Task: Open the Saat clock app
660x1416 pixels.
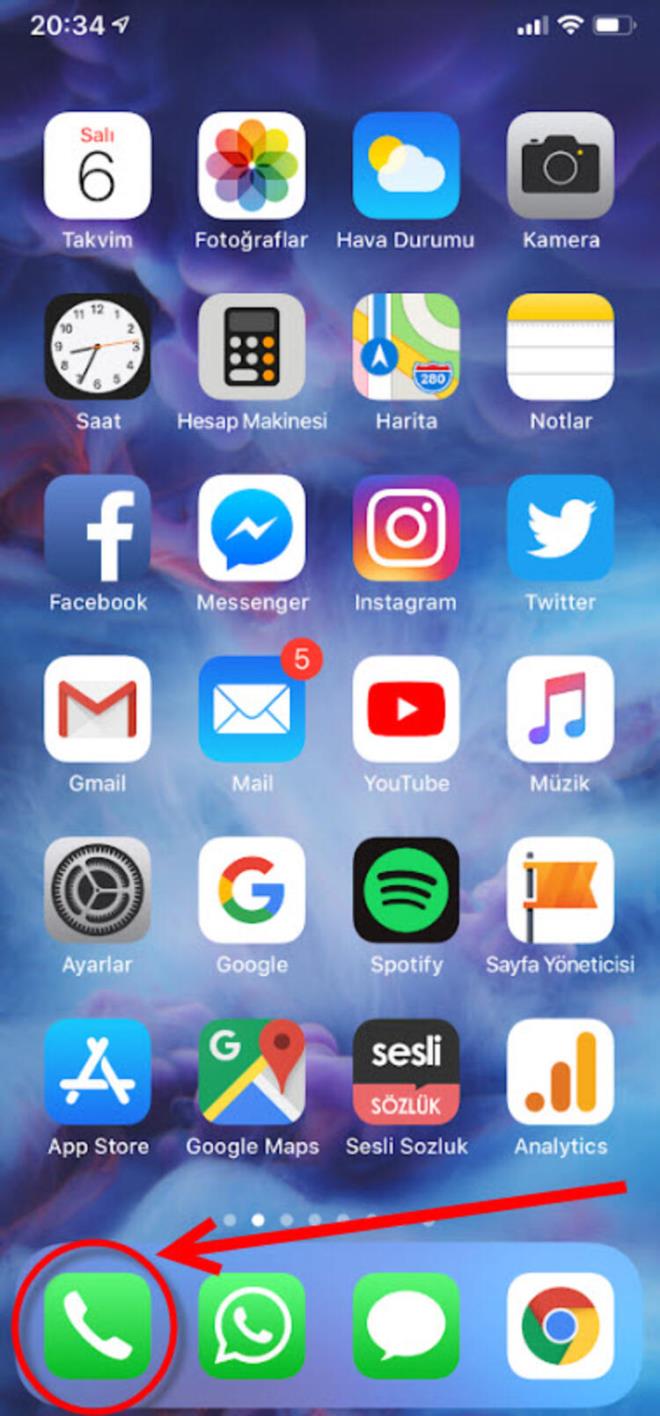Action: tap(97, 347)
